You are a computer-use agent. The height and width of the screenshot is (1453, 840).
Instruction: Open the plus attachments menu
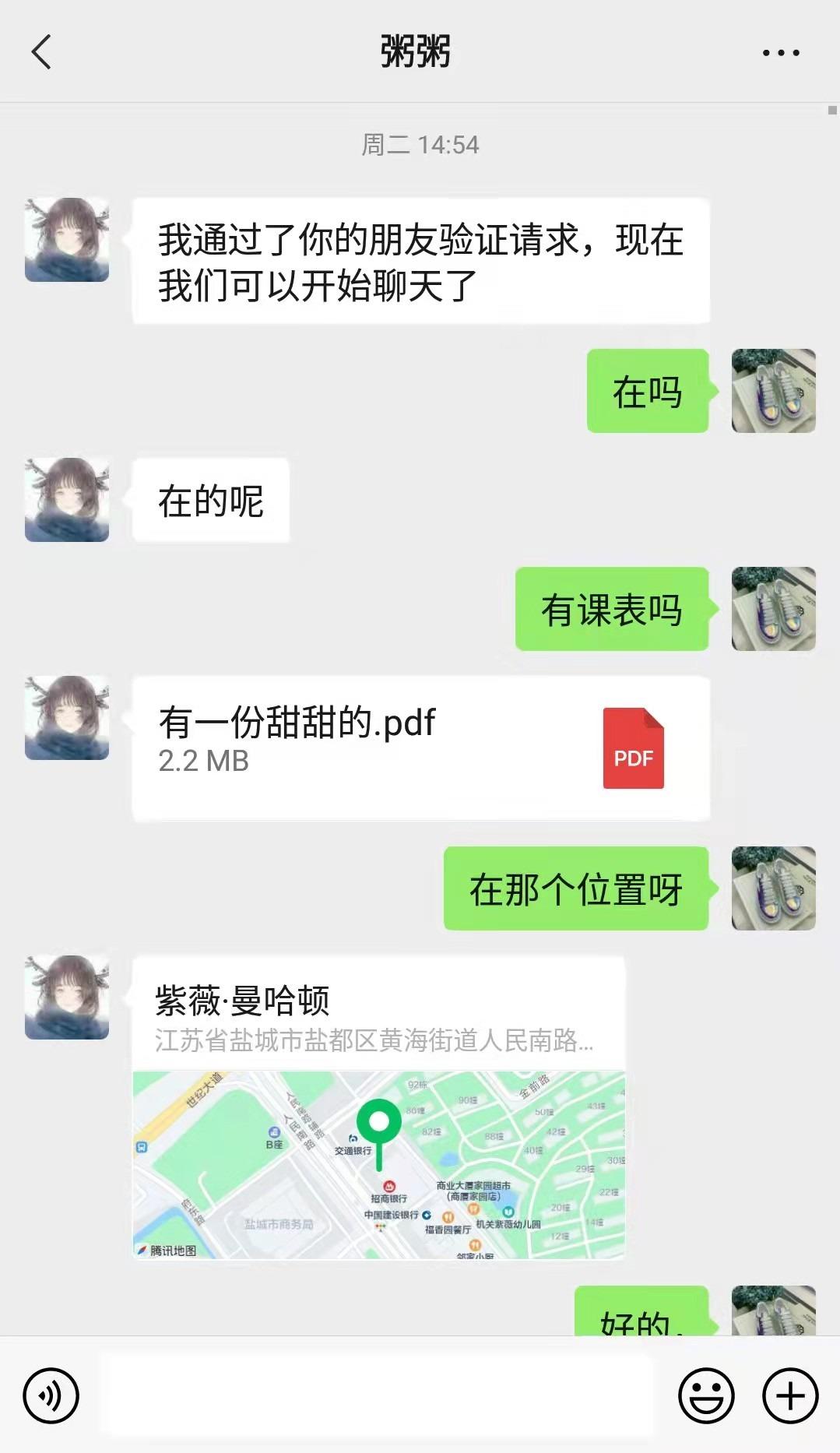(789, 1395)
